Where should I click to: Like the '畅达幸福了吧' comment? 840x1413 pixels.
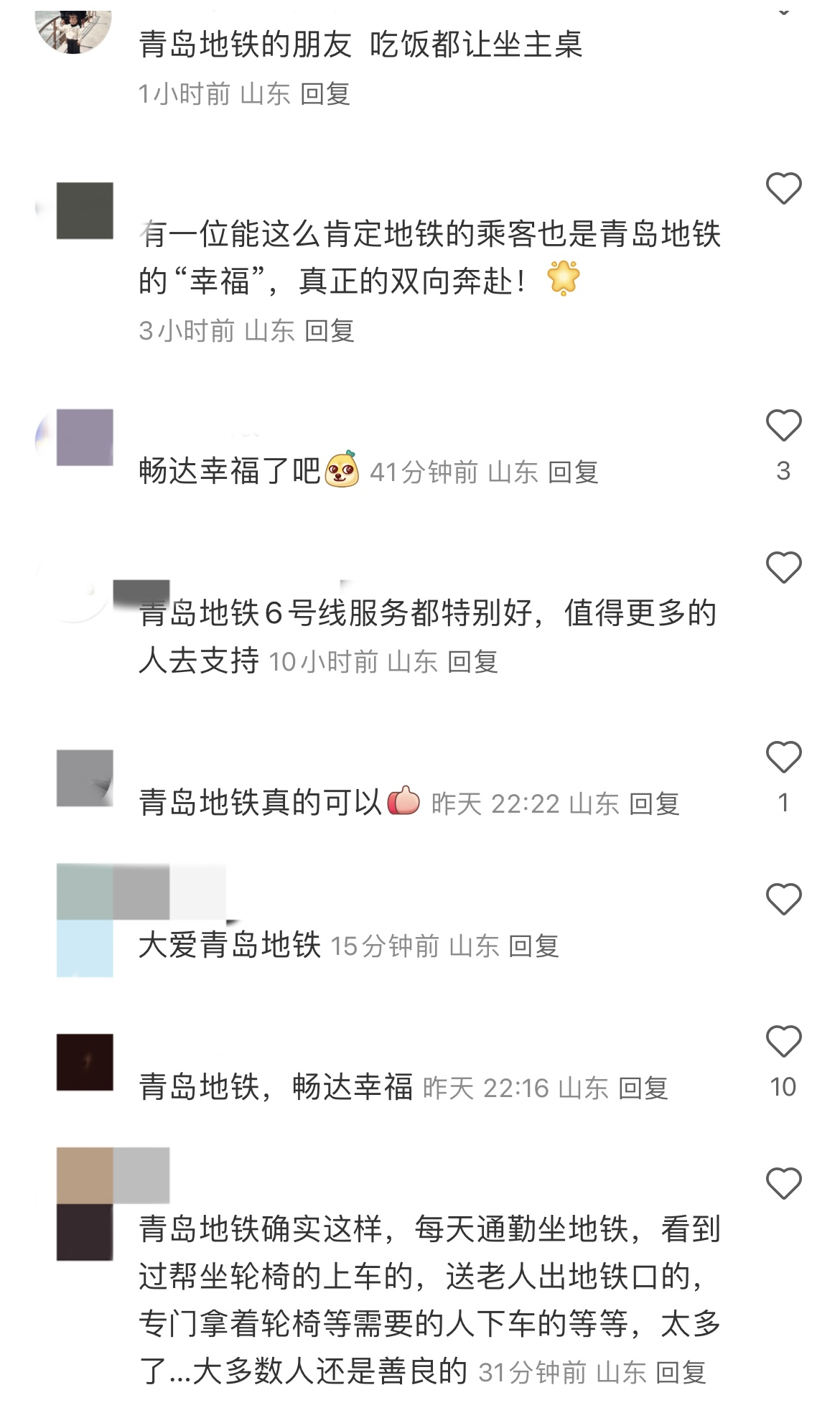click(x=783, y=426)
